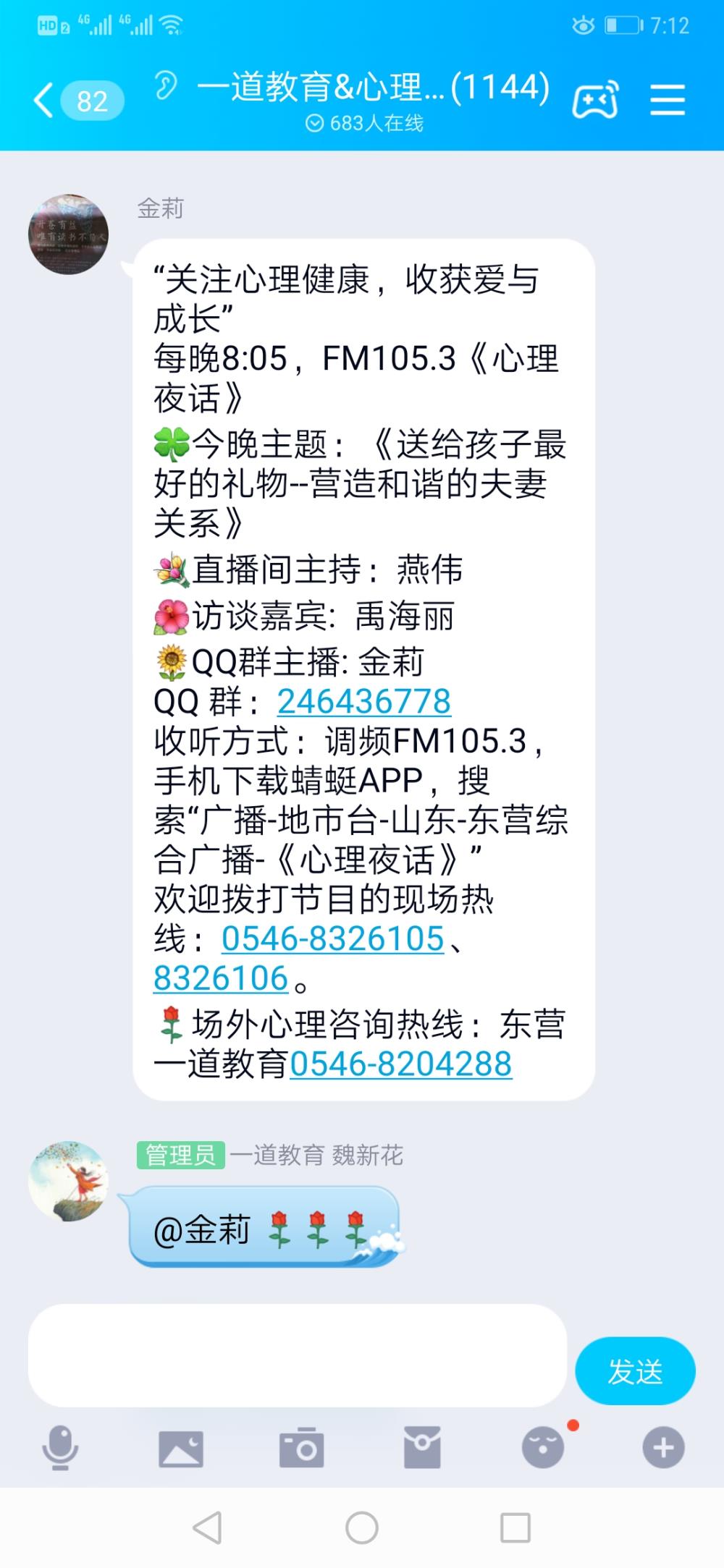
Task: Open the group game controller icon
Action: tap(595, 100)
